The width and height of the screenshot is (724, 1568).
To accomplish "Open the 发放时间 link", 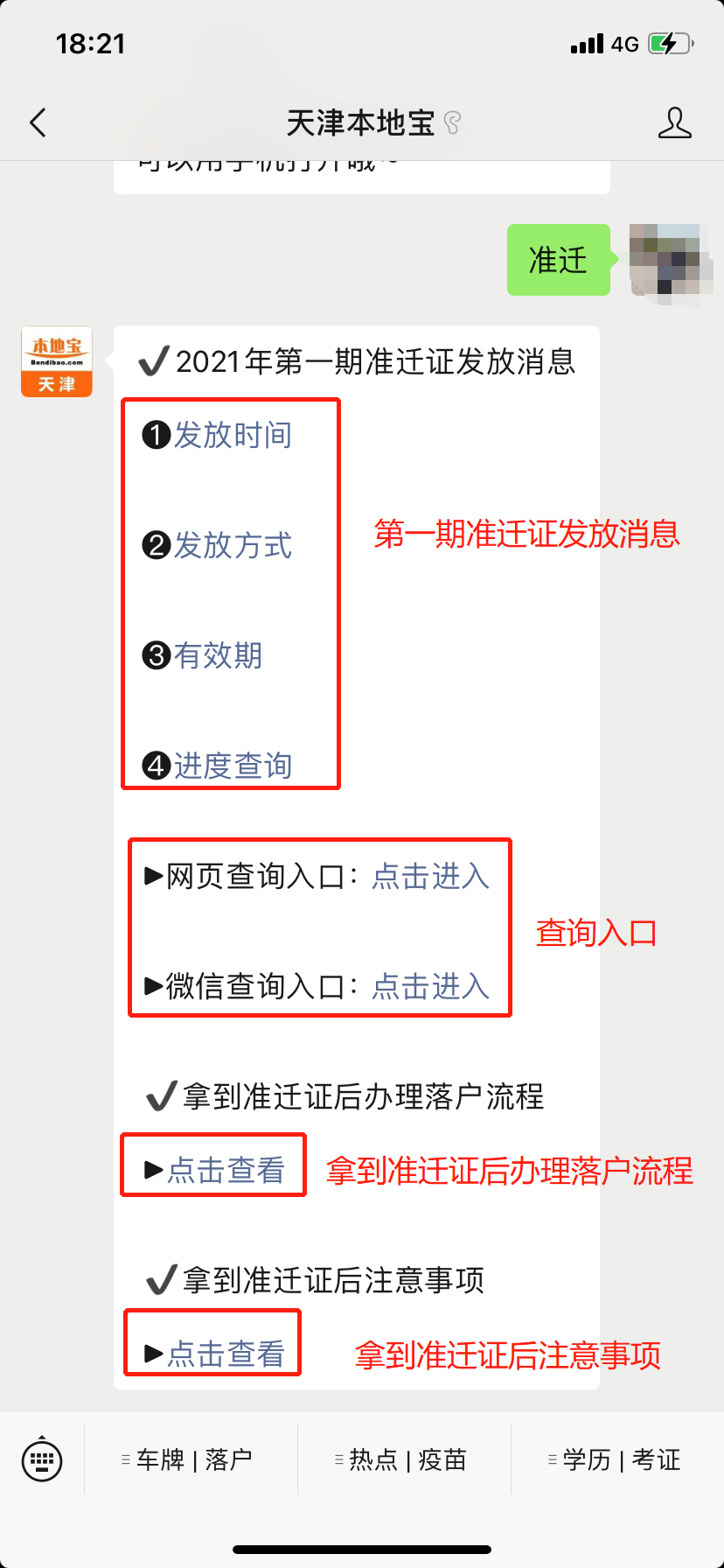I will [232, 435].
